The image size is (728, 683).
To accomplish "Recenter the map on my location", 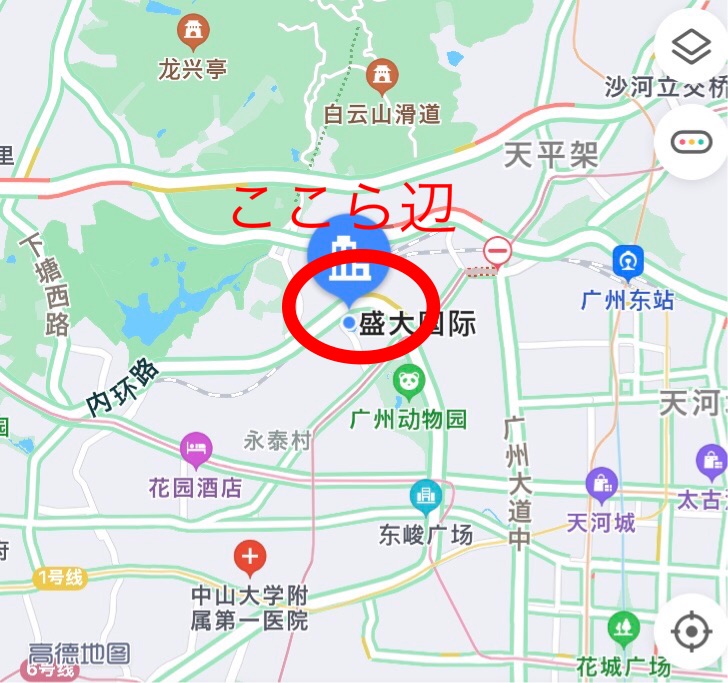I will (x=690, y=631).
